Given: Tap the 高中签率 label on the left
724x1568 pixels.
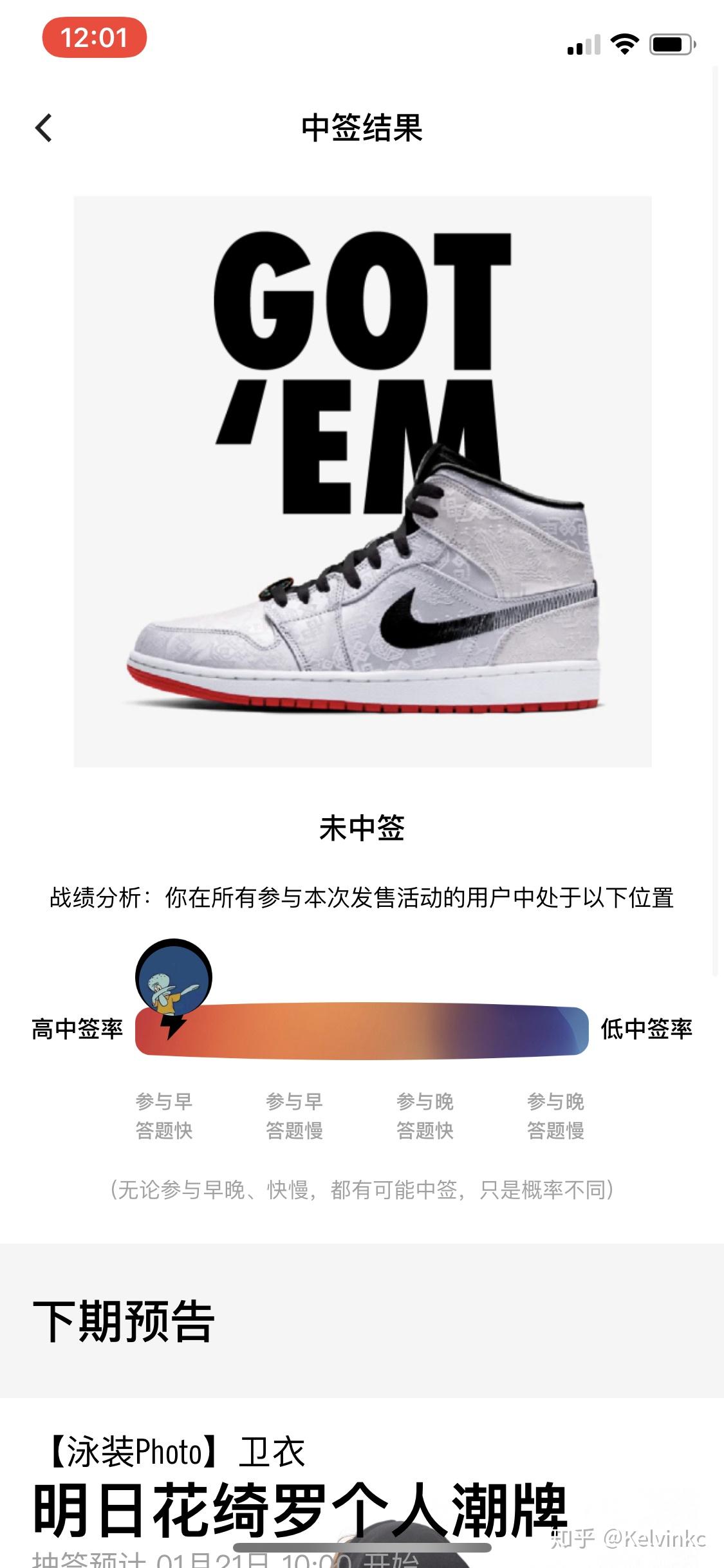Looking at the screenshot, I should point(77,1029).
